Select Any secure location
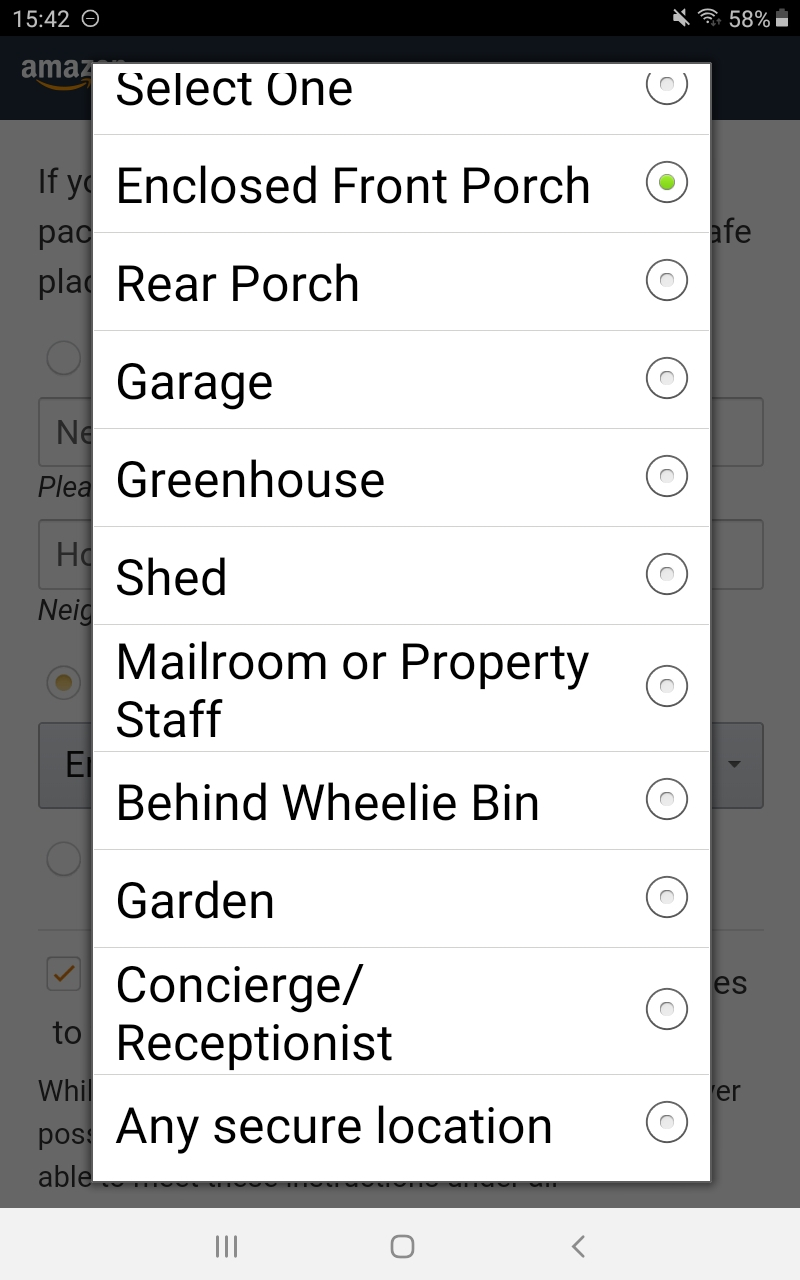This screenshot has height=1280, width=800. pos(400,1125)
